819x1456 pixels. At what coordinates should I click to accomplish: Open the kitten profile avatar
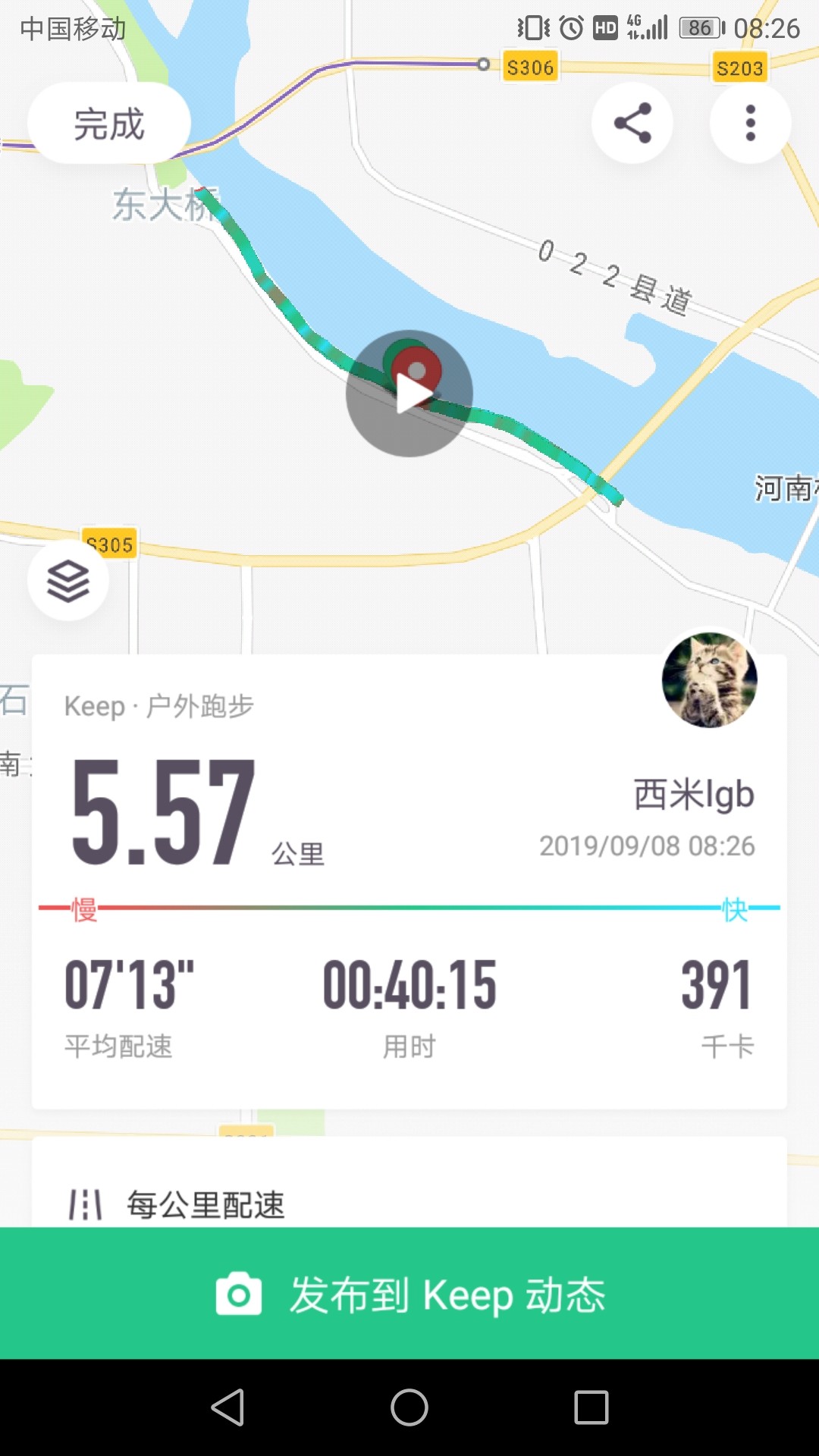coord(710,680)
